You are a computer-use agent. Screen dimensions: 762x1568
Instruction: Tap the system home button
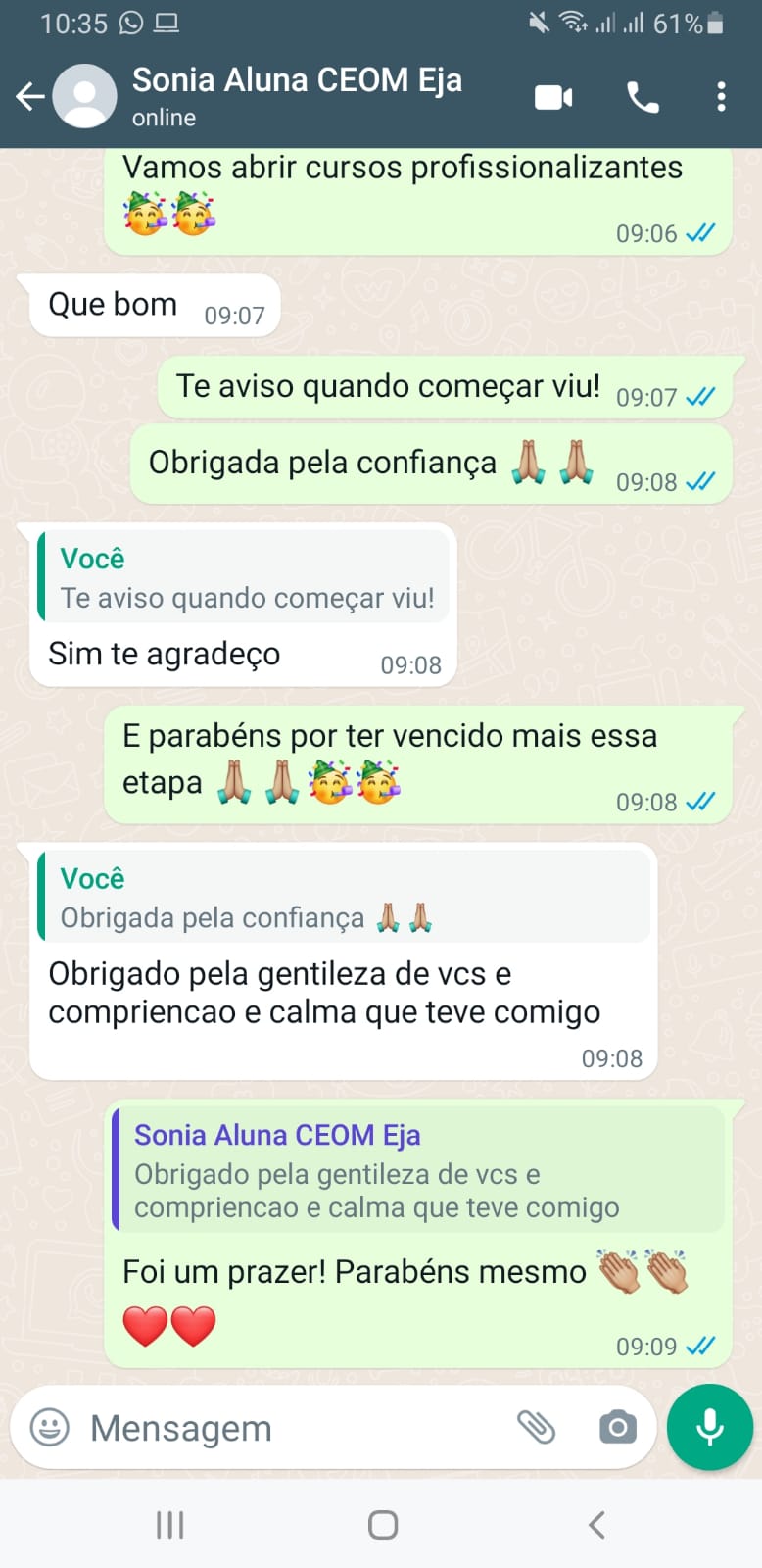click(x=382, y=1525)
